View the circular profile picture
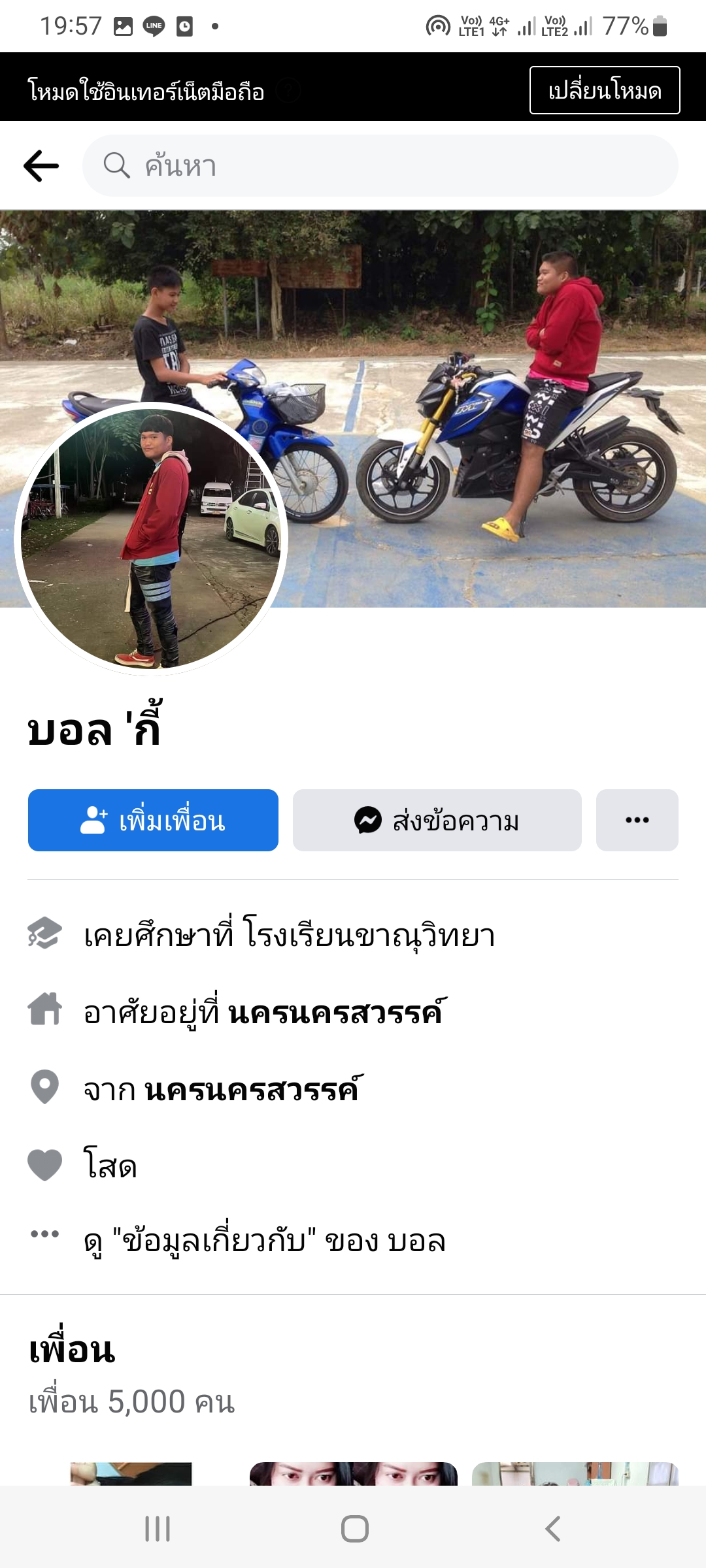 151,539
